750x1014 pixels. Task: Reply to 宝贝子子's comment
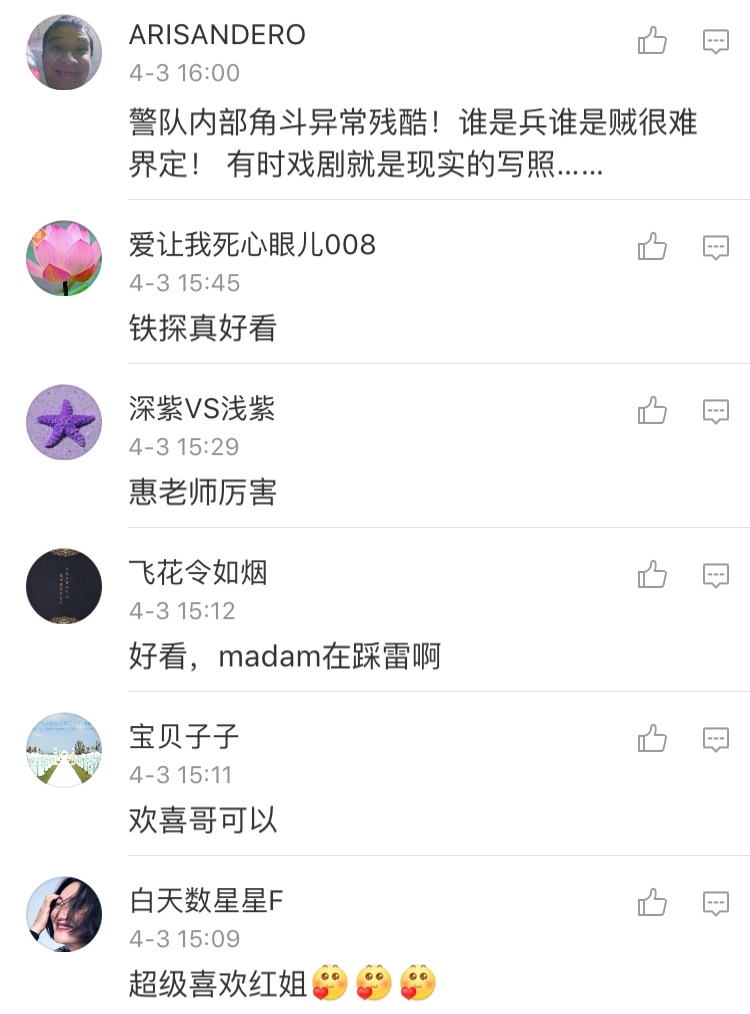click(715, 739)
